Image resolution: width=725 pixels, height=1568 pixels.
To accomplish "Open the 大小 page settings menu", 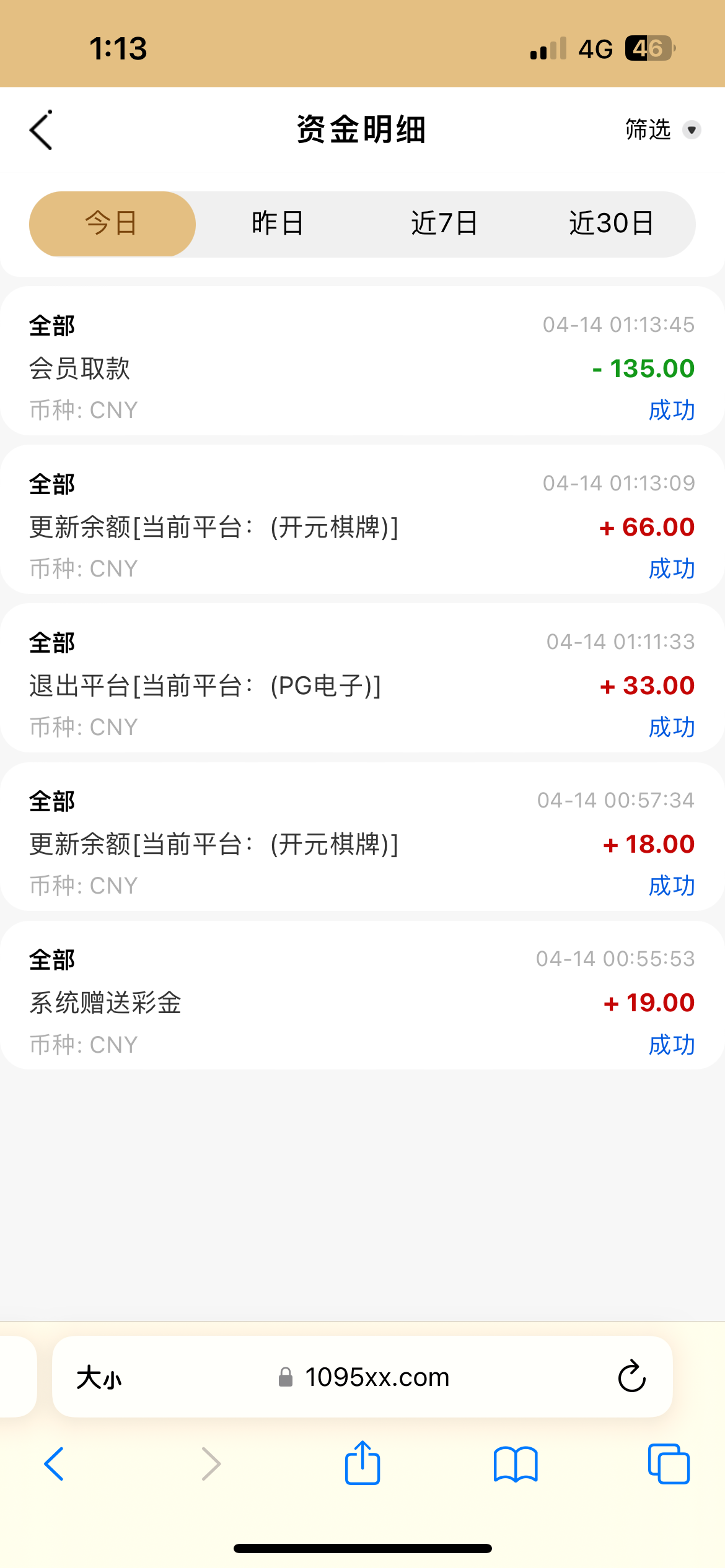I will click(99, 1377).
